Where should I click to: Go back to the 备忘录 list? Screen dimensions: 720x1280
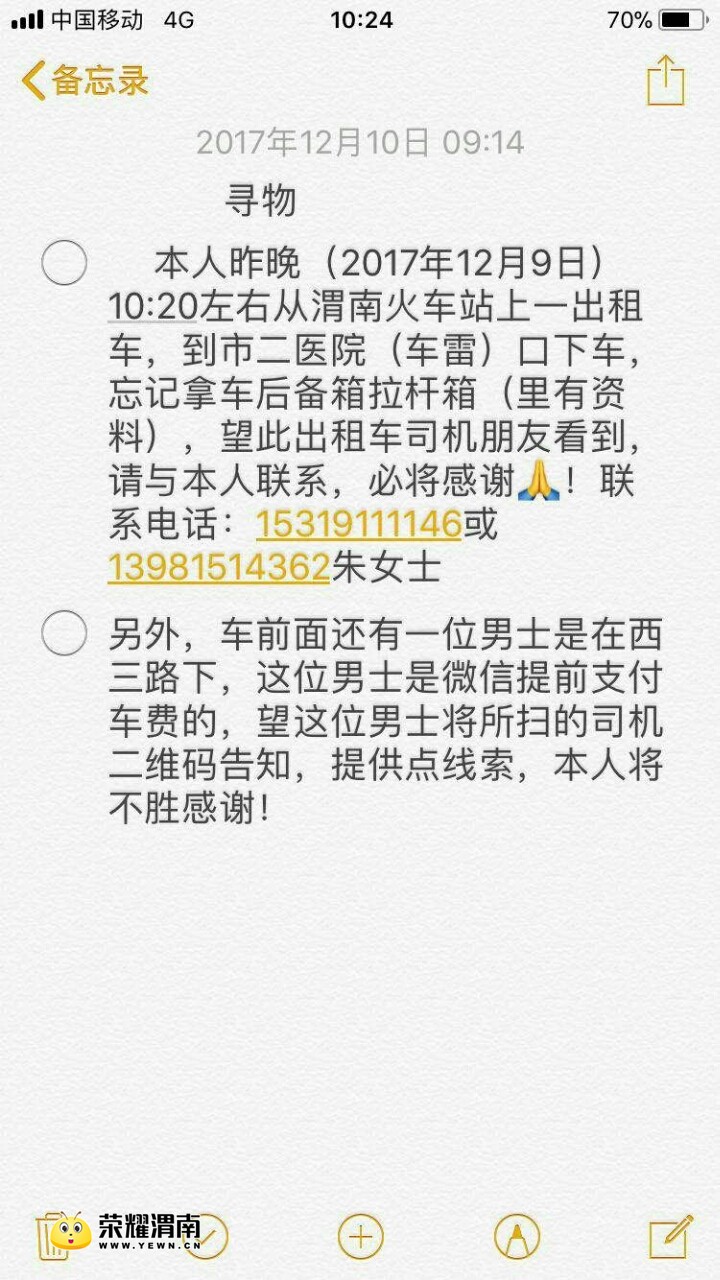point(85,81)
